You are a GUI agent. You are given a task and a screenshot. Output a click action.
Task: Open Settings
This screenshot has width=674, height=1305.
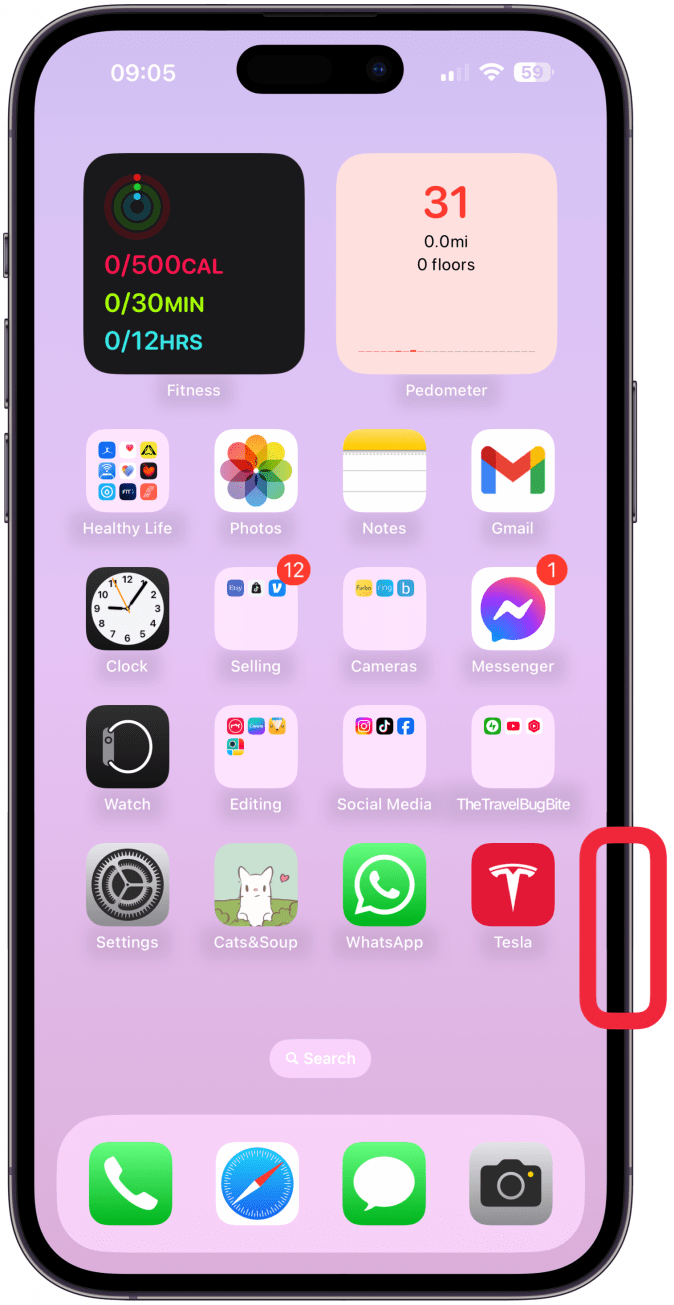(127, 885)
